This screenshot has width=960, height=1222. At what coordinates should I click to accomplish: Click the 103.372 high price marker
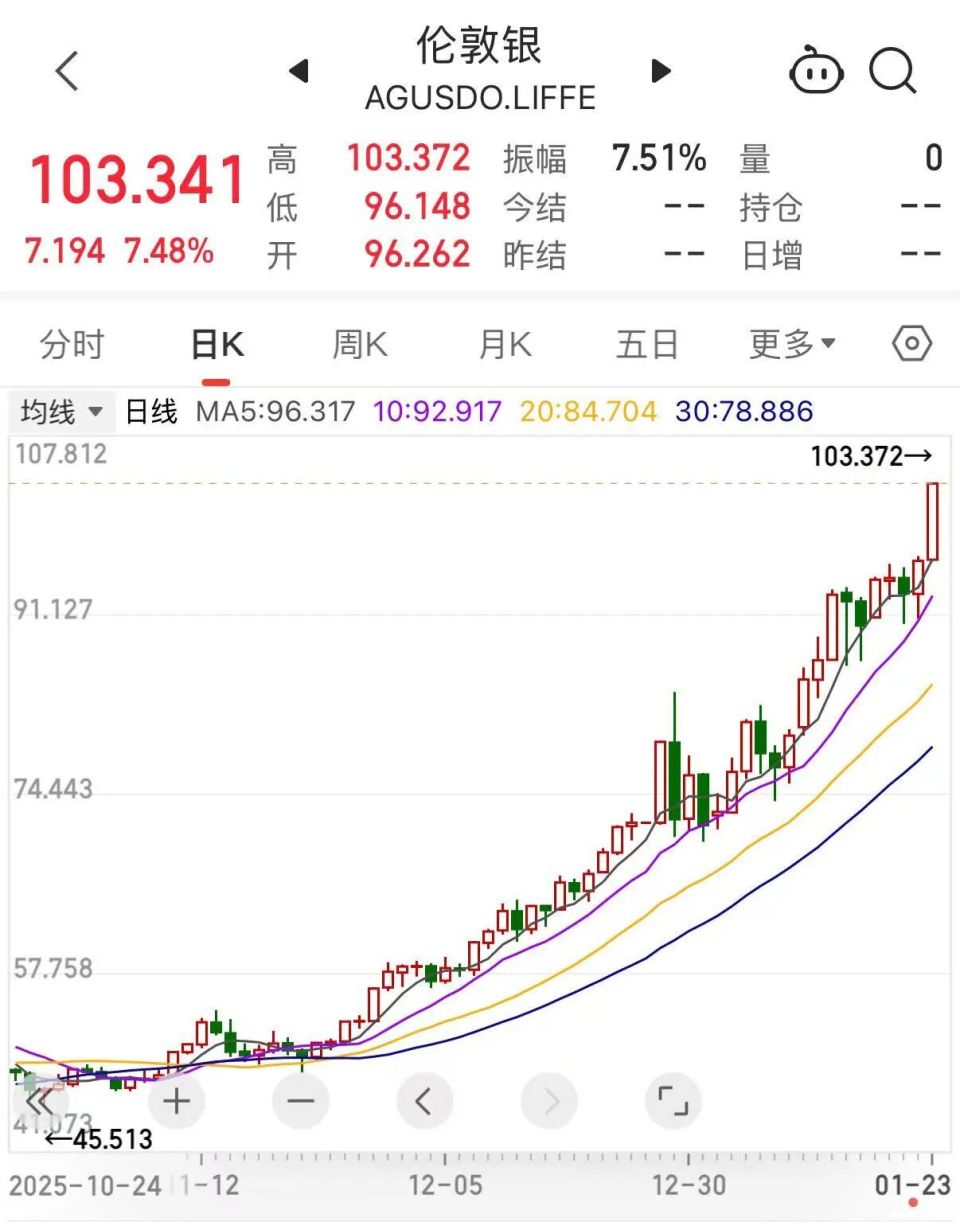click(x=869, y=456)
